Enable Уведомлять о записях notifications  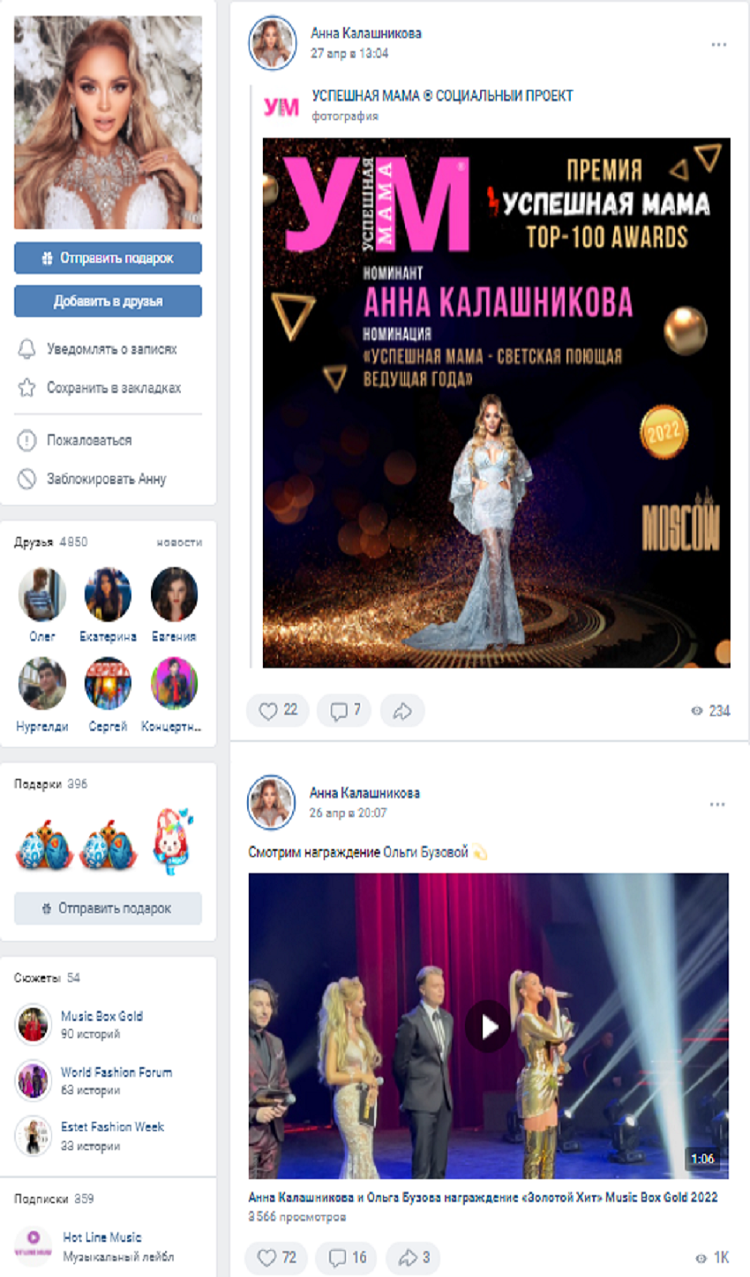[111, 349]
